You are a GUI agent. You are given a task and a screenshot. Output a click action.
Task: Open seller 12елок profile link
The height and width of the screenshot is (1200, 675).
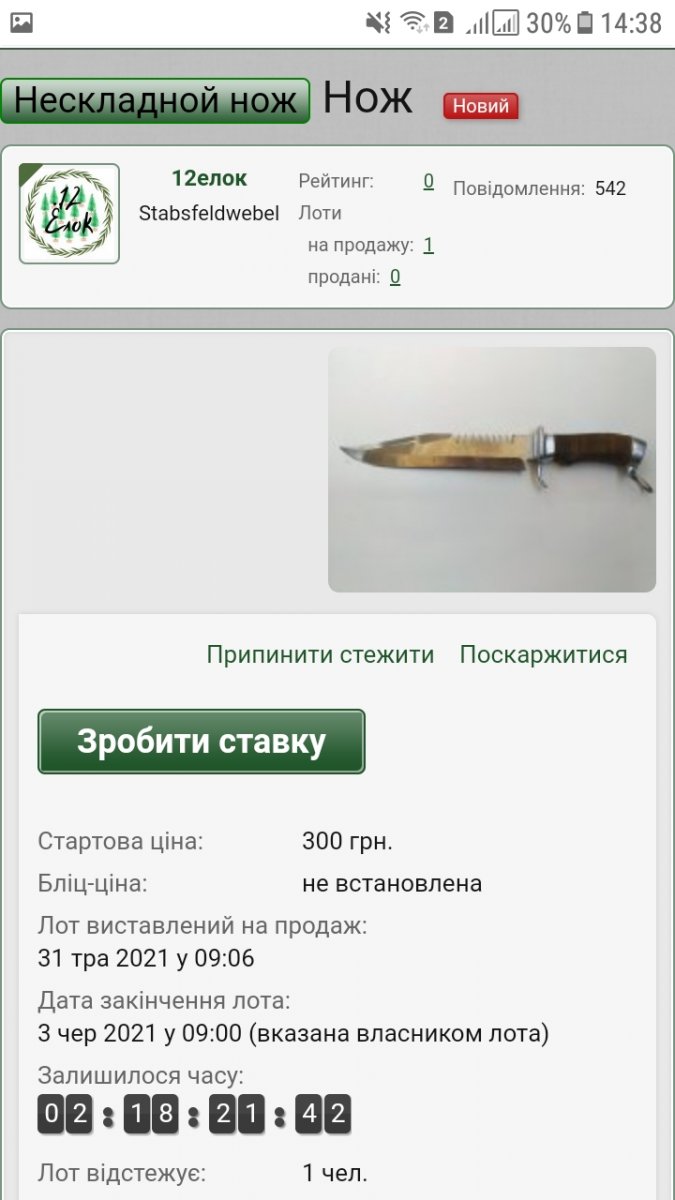(209, 179)
